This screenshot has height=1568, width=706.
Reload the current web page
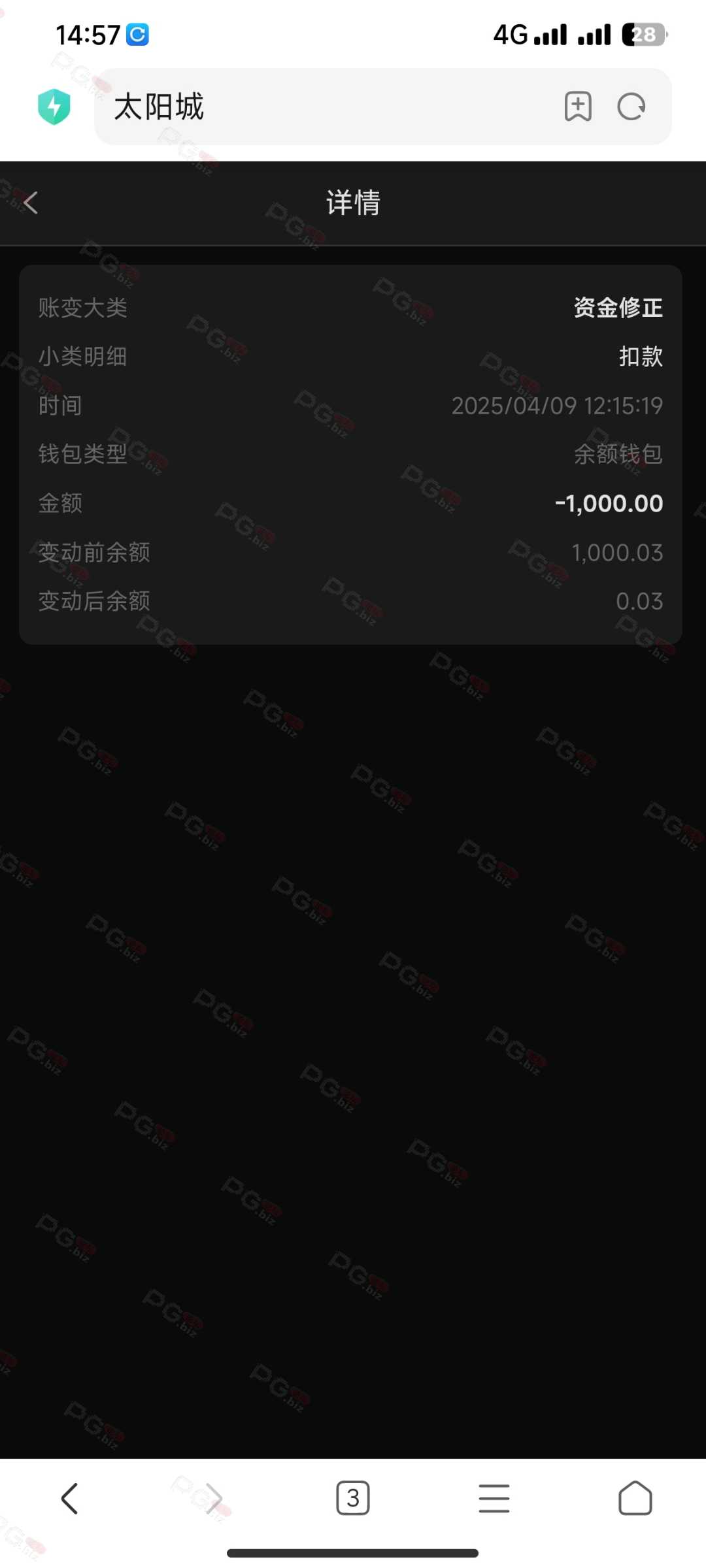coord(631,106)
